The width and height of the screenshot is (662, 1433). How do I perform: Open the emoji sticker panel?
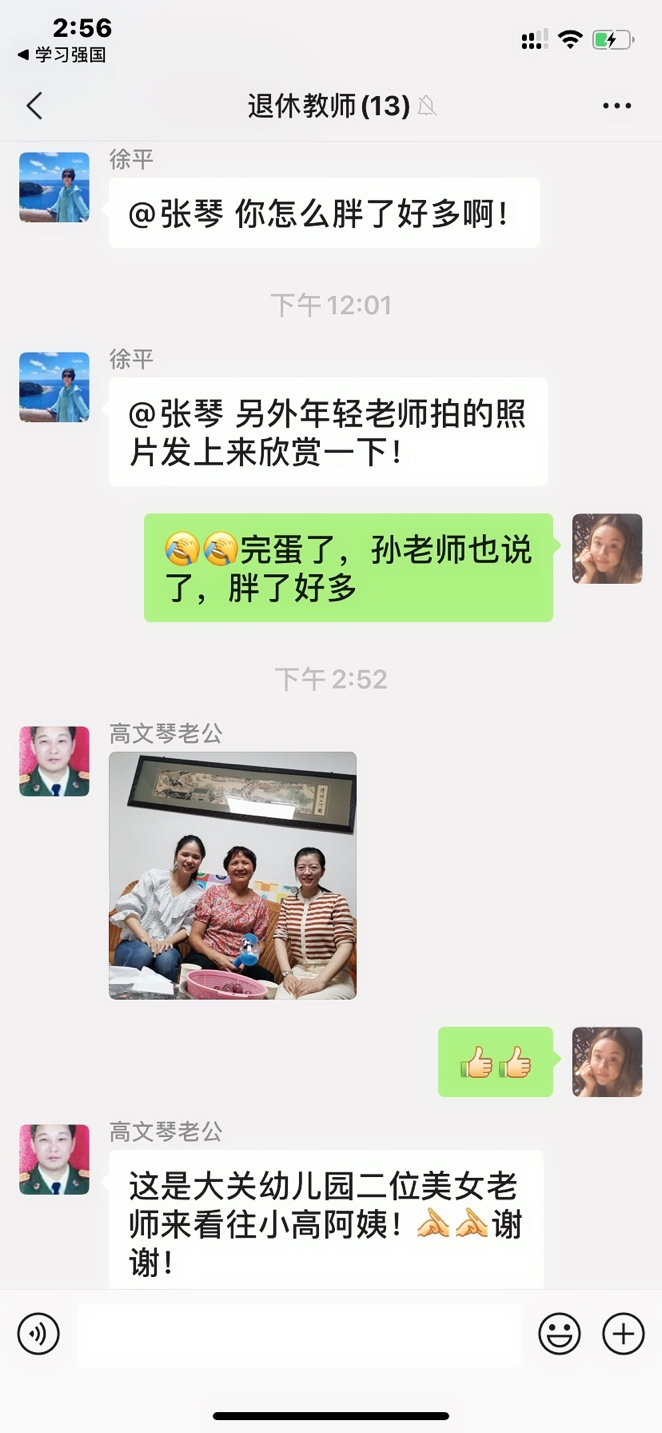coord(559,1334)
